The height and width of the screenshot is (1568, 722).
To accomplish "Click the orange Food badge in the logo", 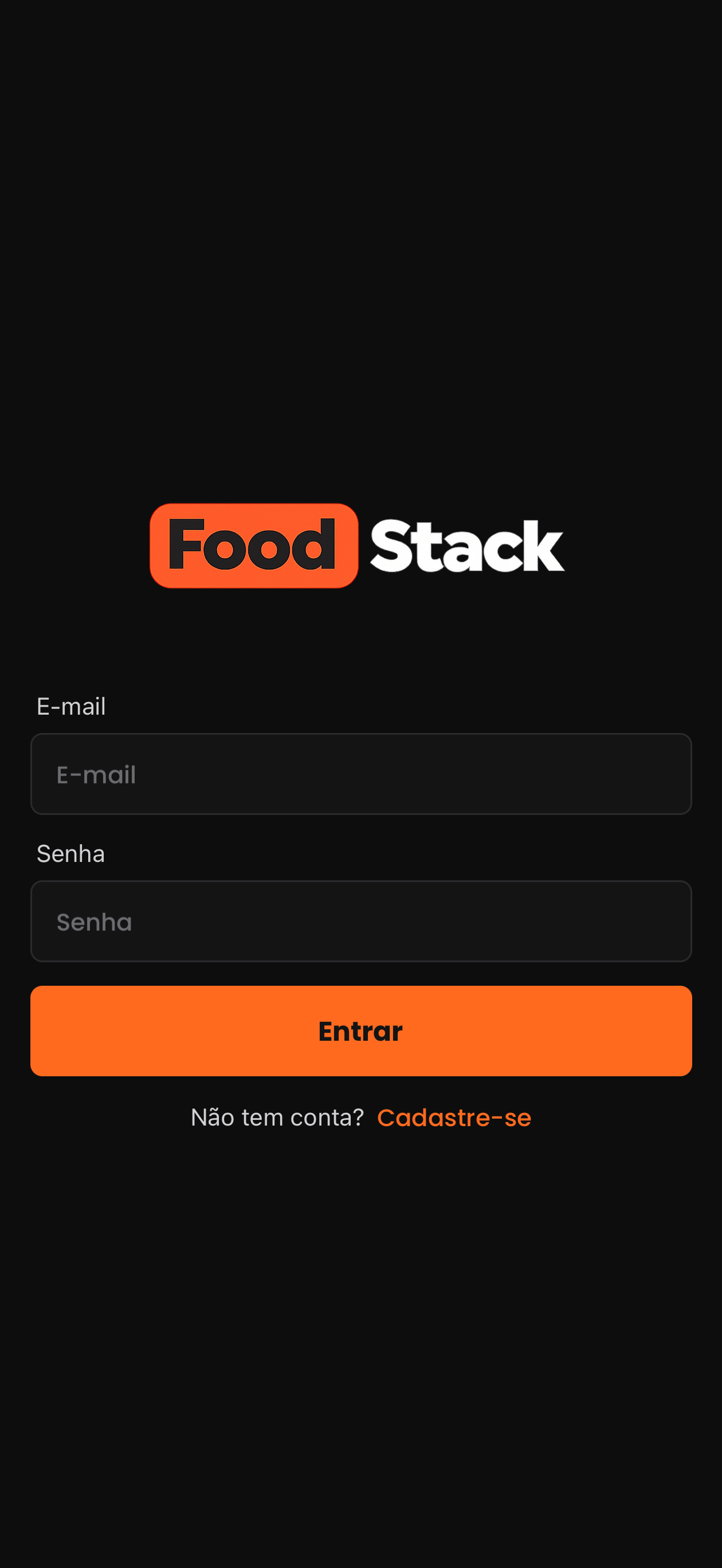I will [254, 546].
